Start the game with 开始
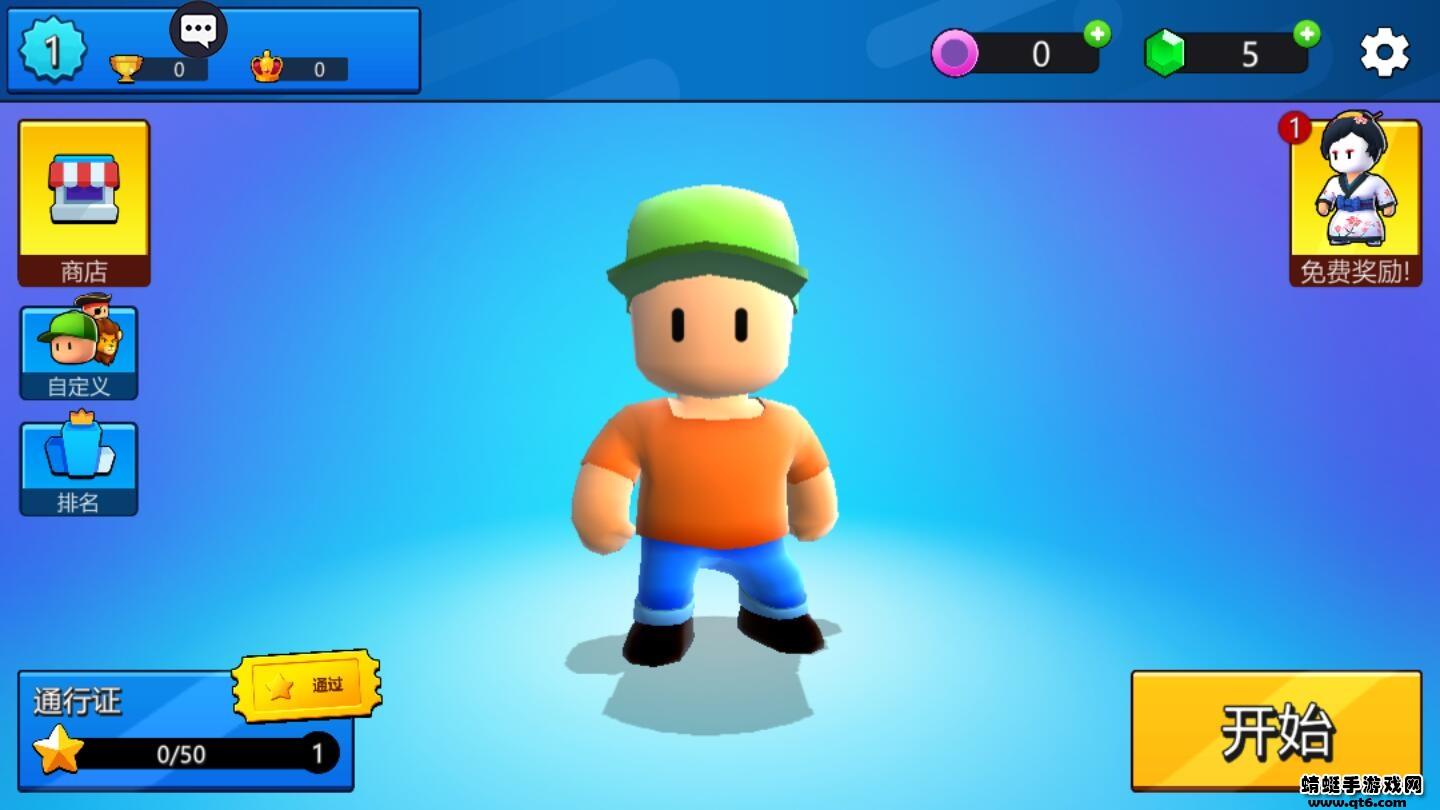 coord(1276,731)
